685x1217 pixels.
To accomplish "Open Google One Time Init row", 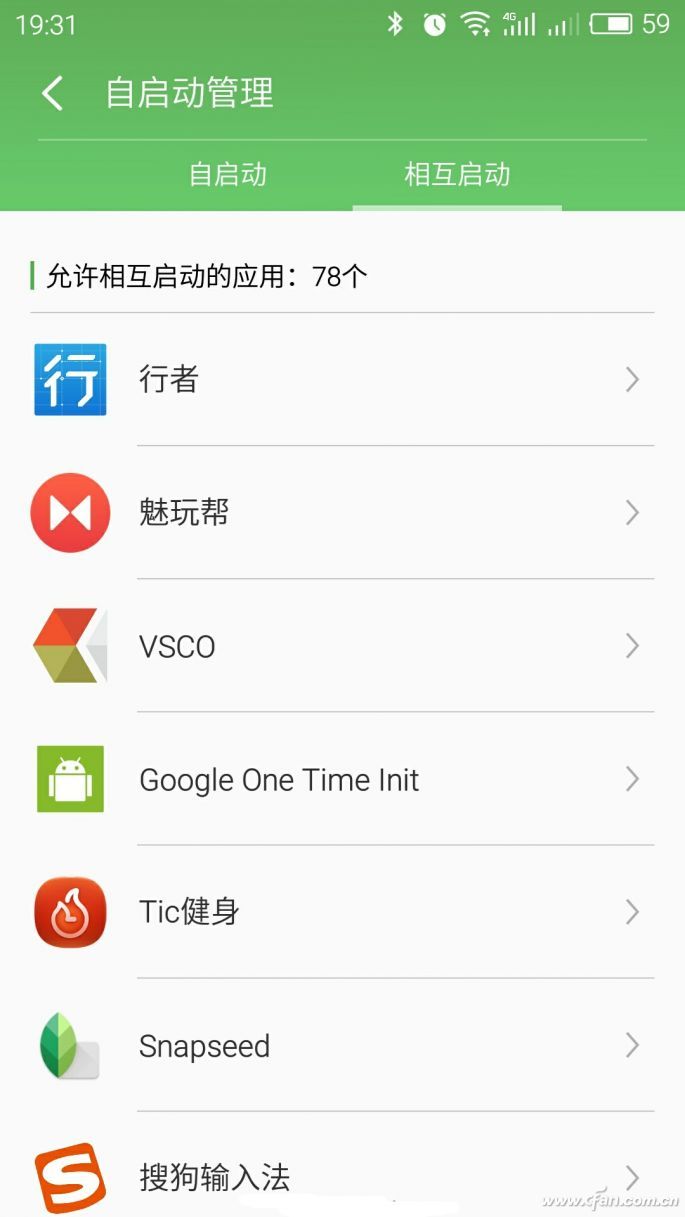I will pos(342,779).
